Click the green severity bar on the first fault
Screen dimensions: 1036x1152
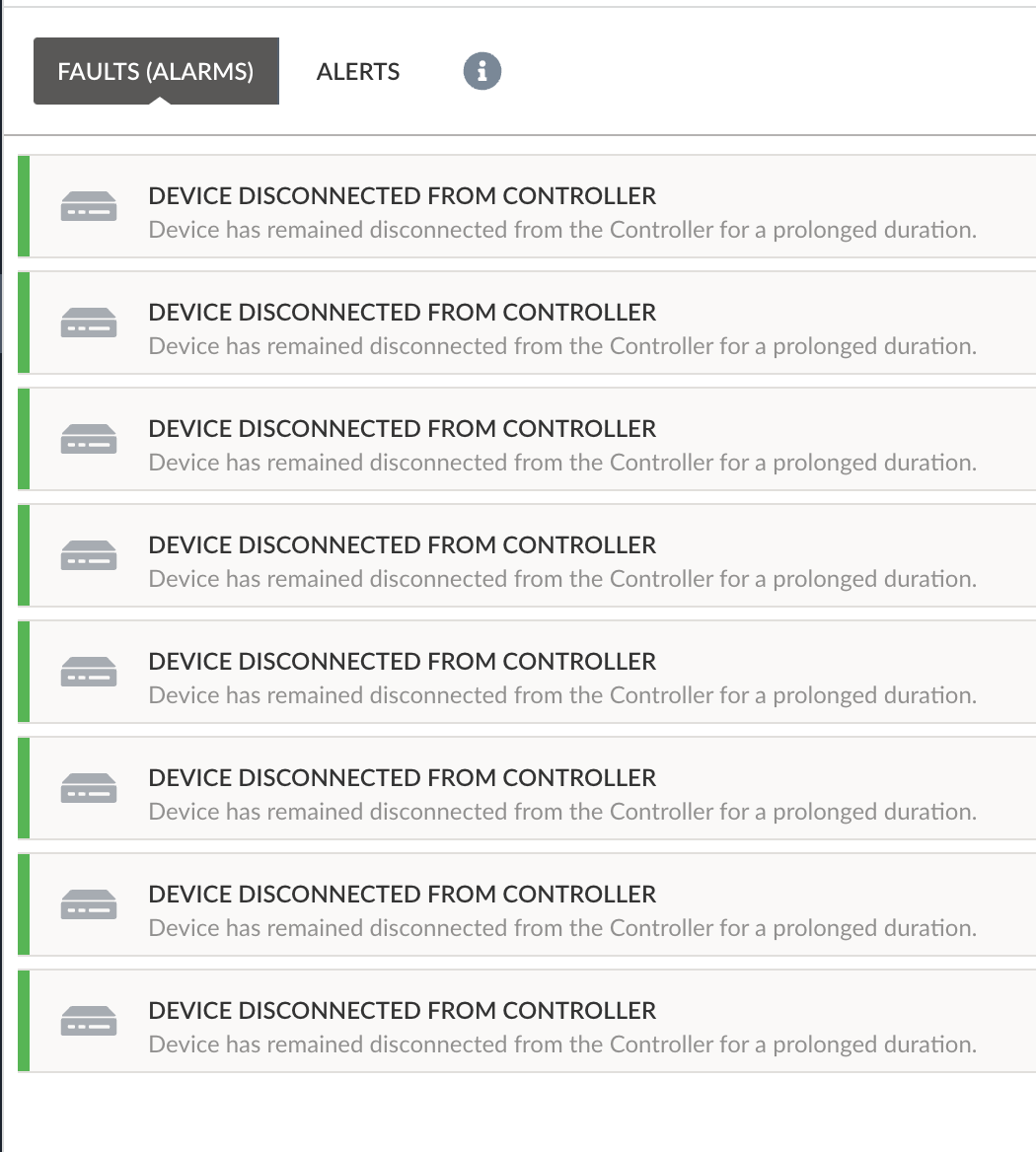point(22,206)
